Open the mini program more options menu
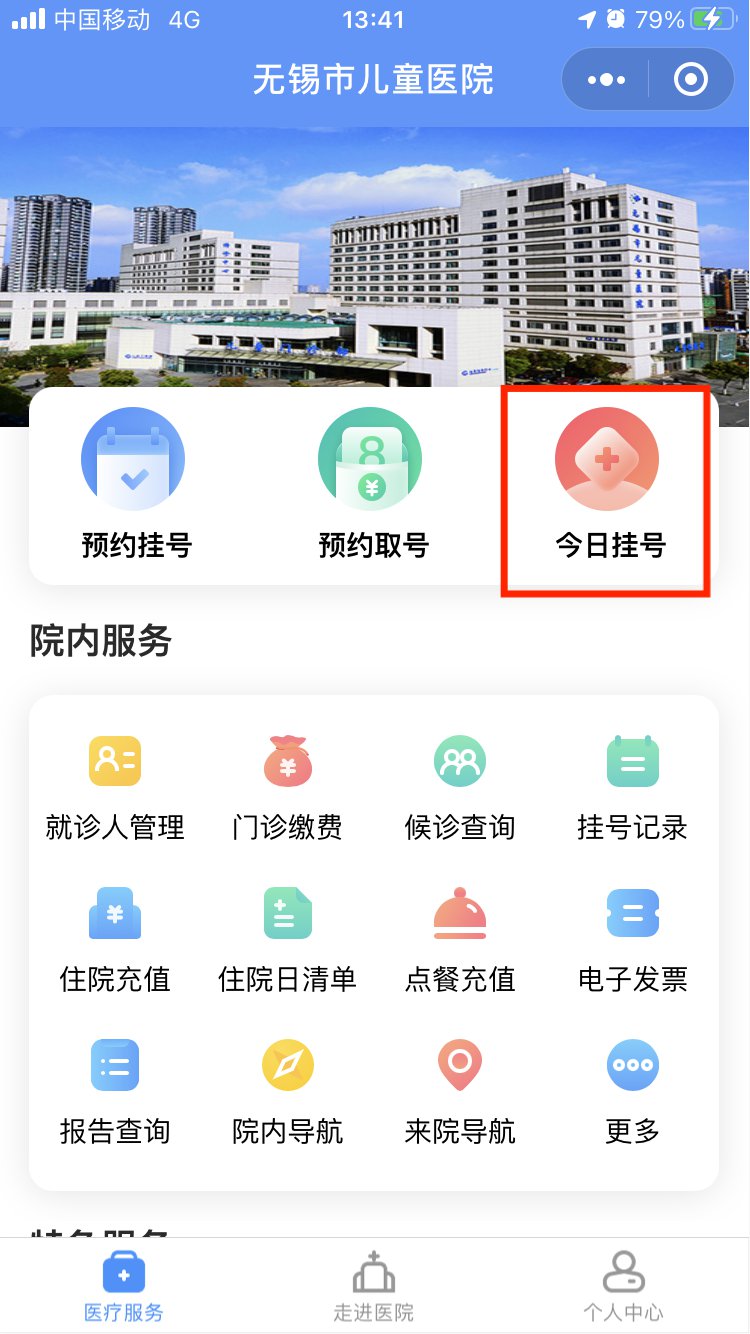 tap(606, 80)
